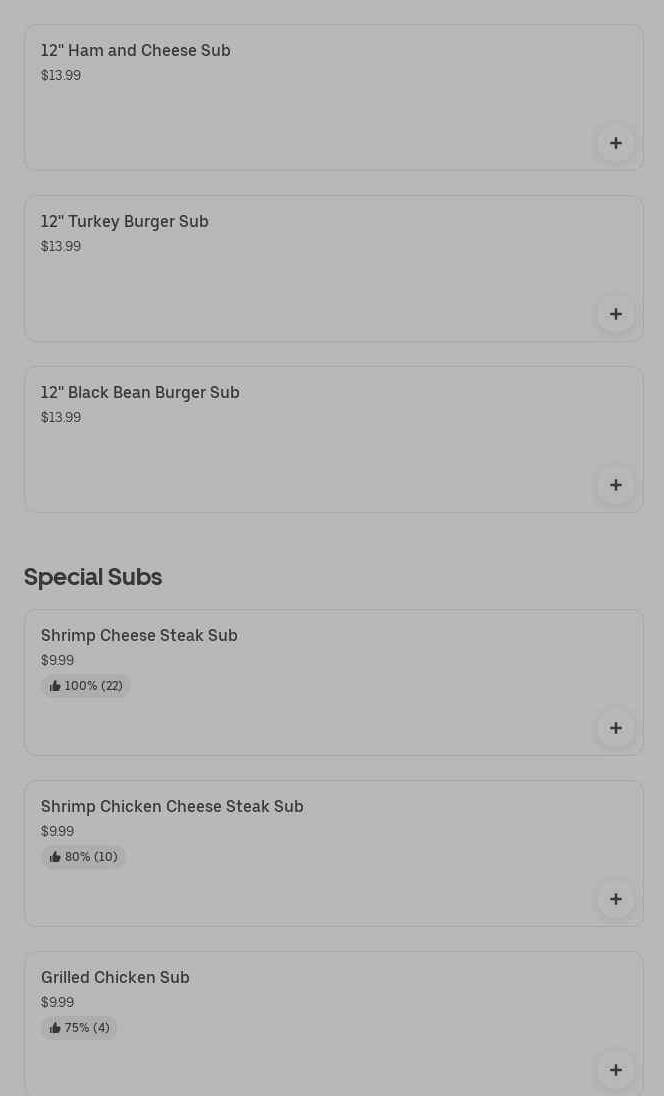View 12" Turkey Burger Sub details
This screenshot has width=664, height=1096.
333,268
